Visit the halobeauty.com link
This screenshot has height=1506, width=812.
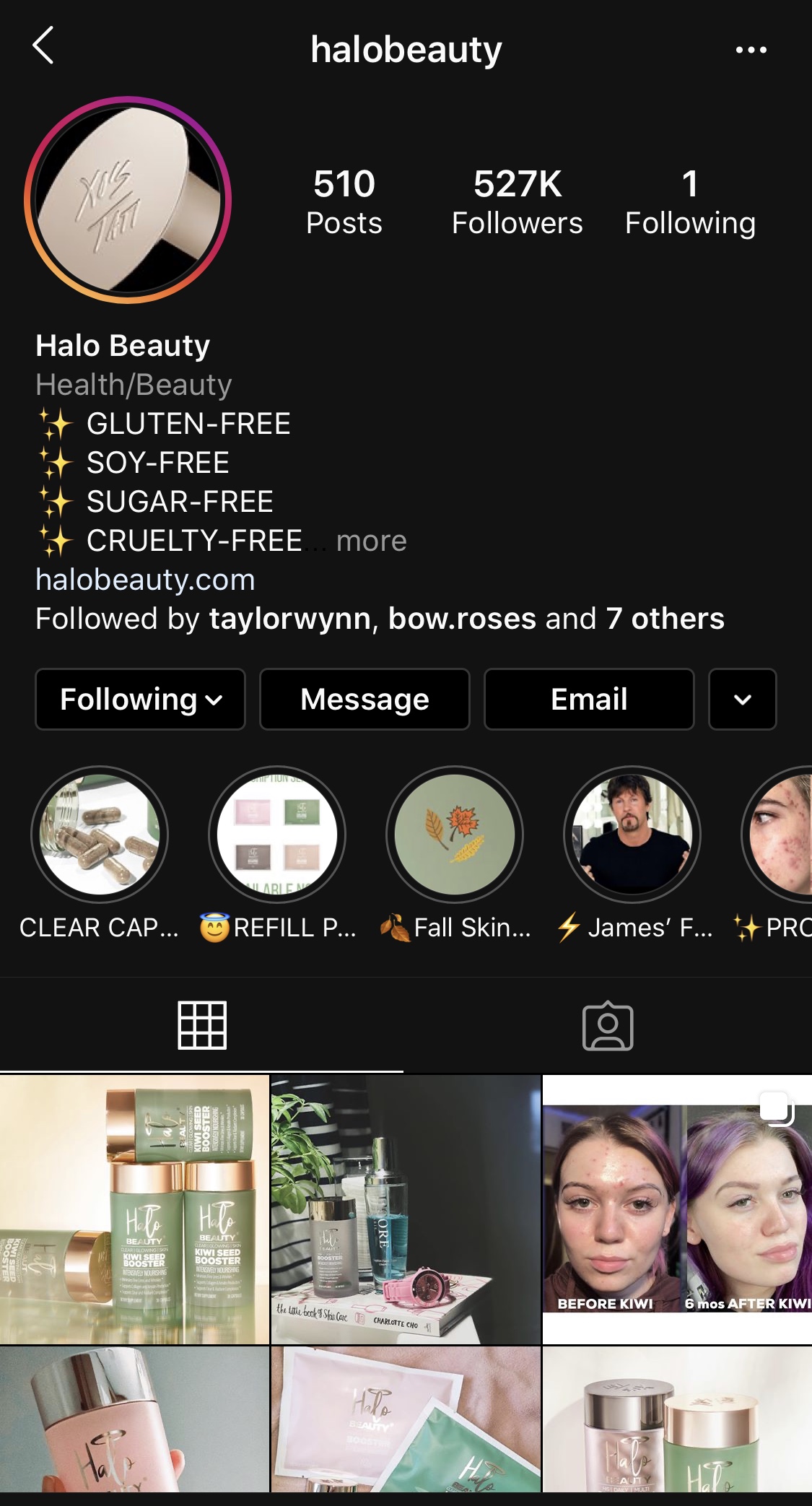(x=145, y=580)
